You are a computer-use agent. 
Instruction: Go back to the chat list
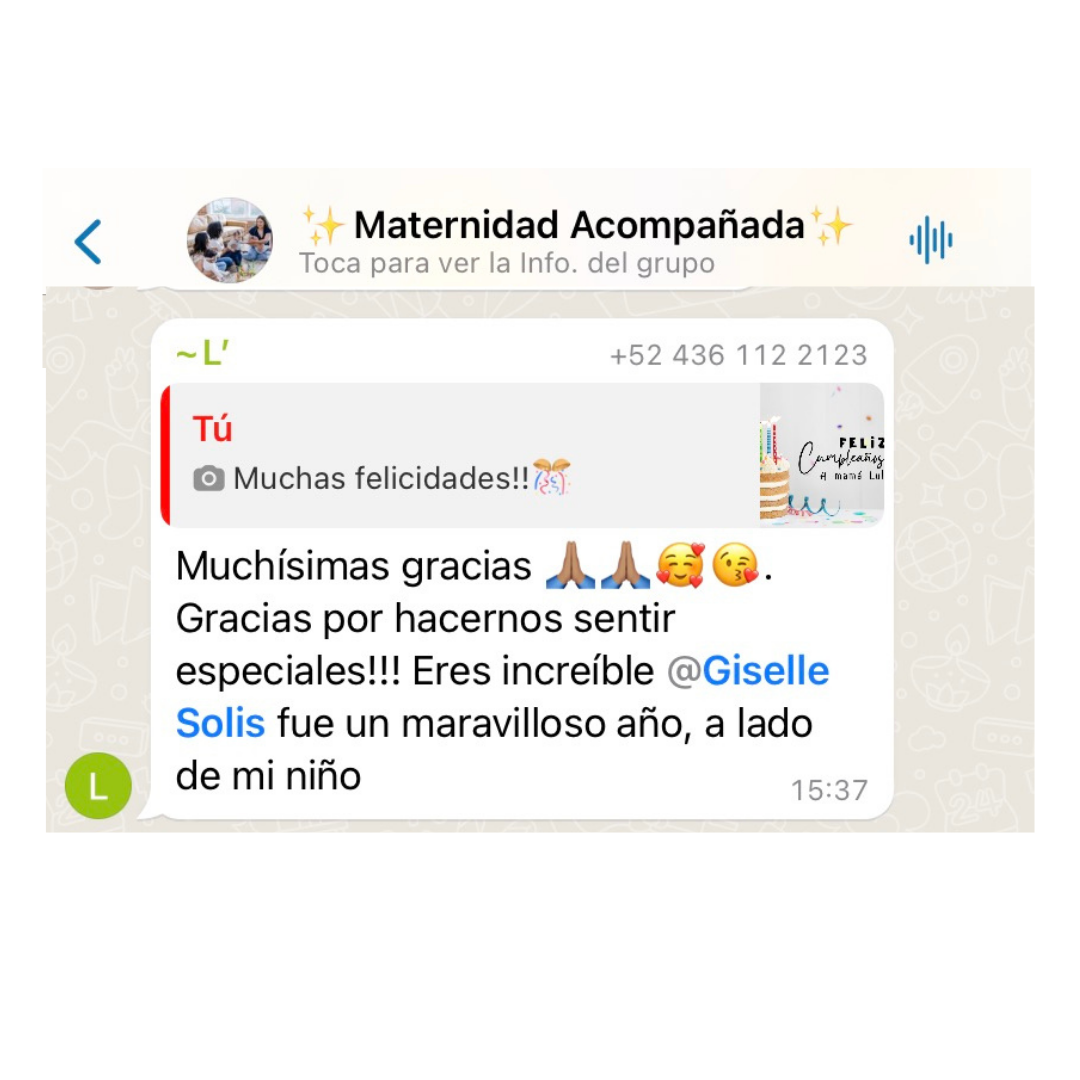88,242
